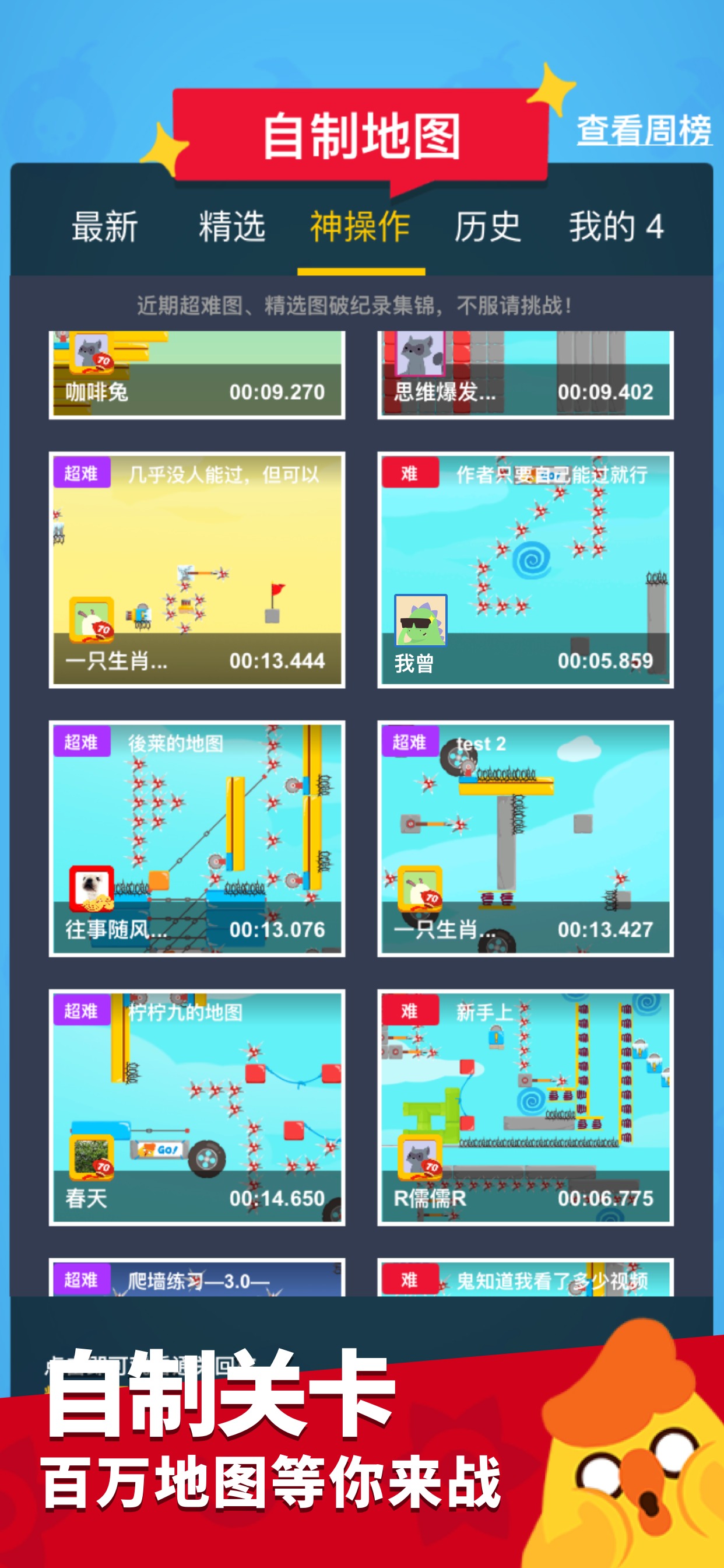
Task: Open the map 作者只要自己能过就行
Action: pos(525,570)
